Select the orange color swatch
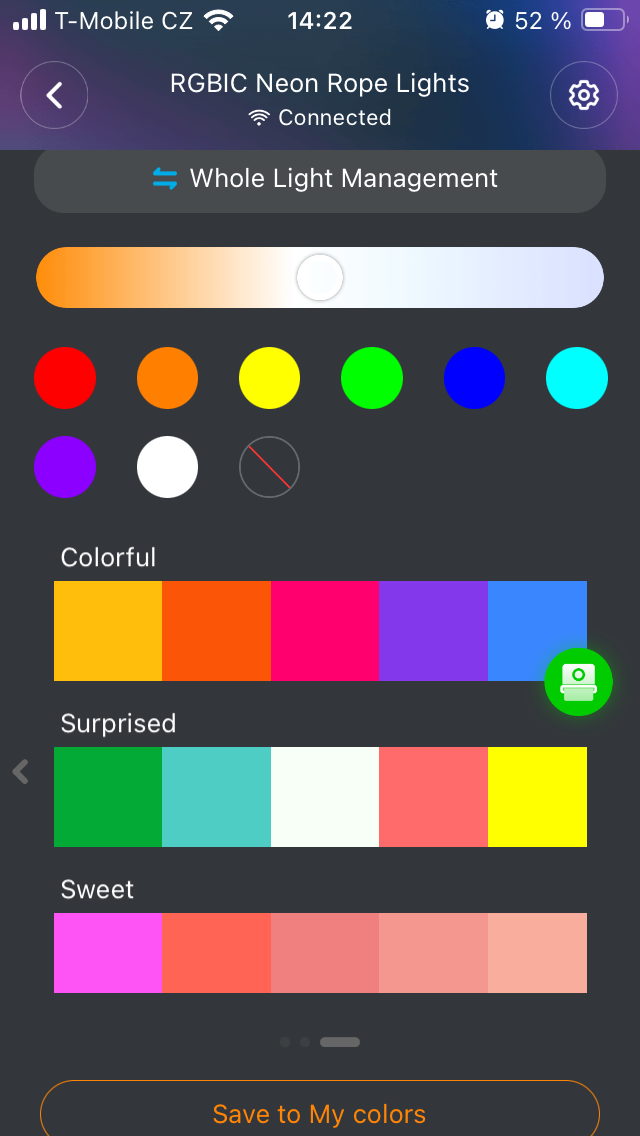The image size is (640, 1136). [x=167, y=378]
